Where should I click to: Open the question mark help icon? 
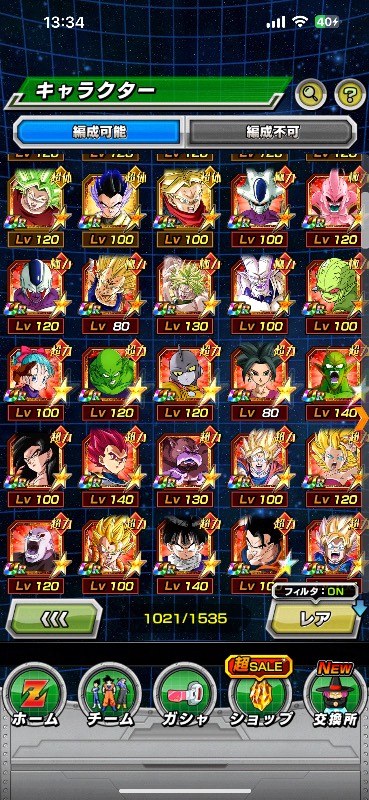[x=350, y=94]
